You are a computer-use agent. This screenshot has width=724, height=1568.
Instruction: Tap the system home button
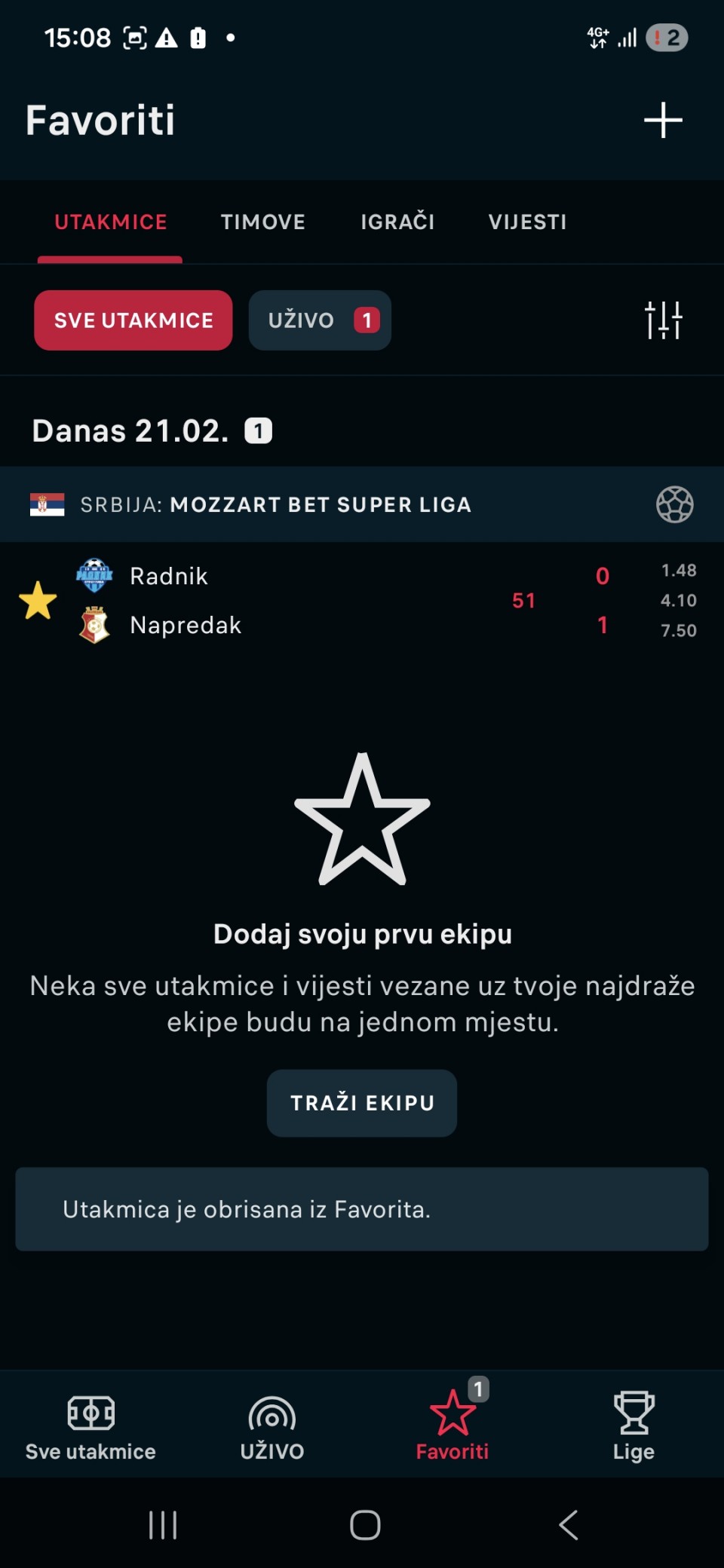(x=365, y=1525)
